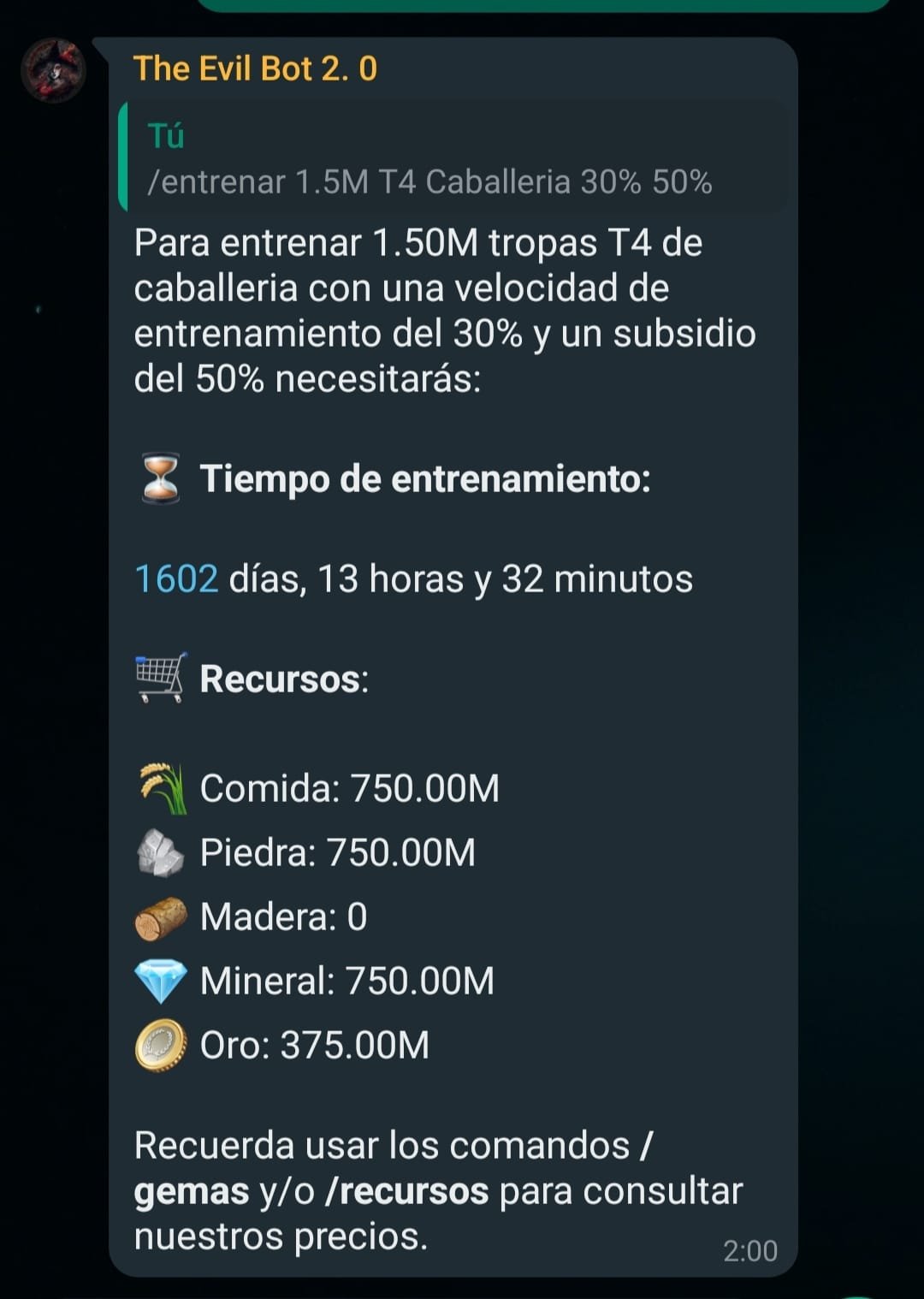Select the Madera: 0 resource entry
This screenshot has height=1299, width=924.
click(x=282, y=916)
